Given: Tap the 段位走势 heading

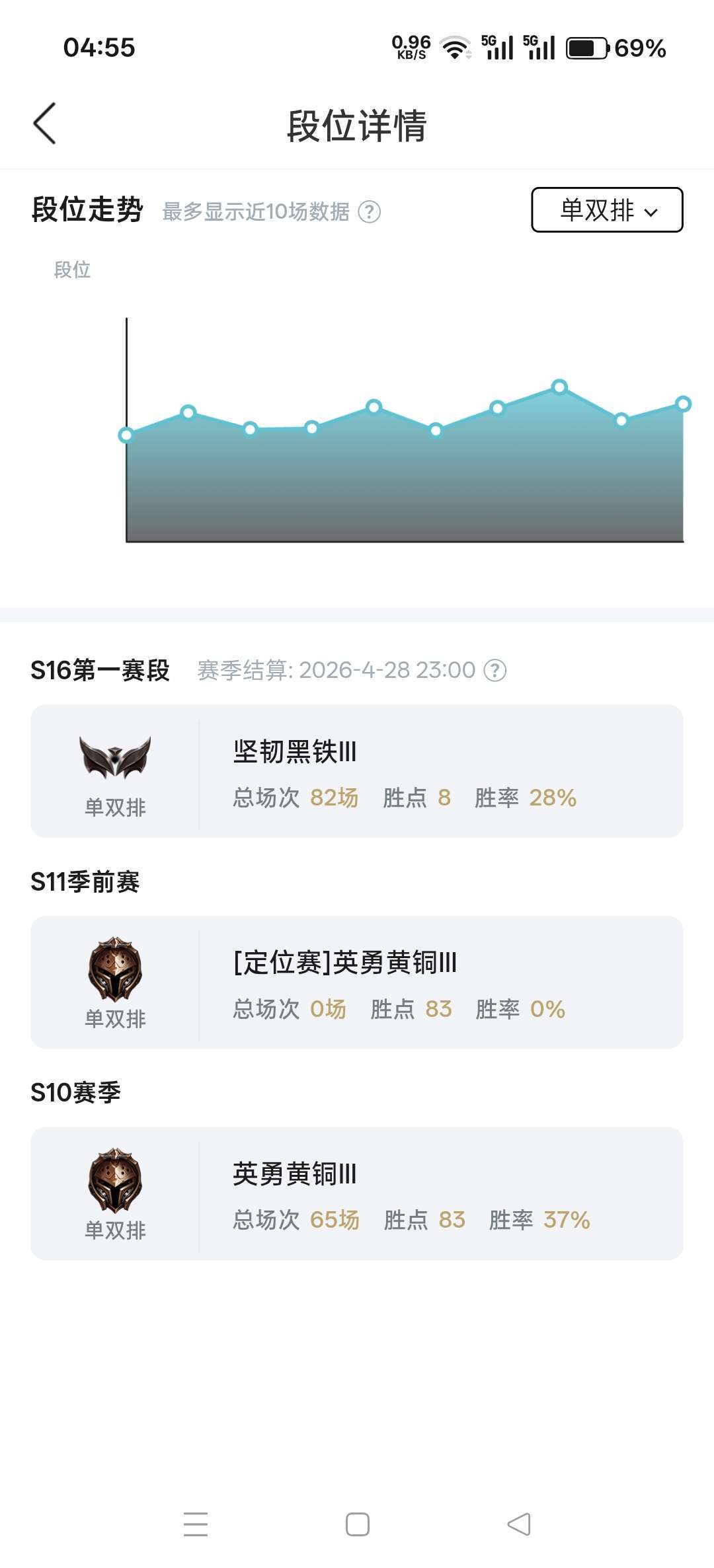Looking at the screenshot, I should click(x=86, y=210).
